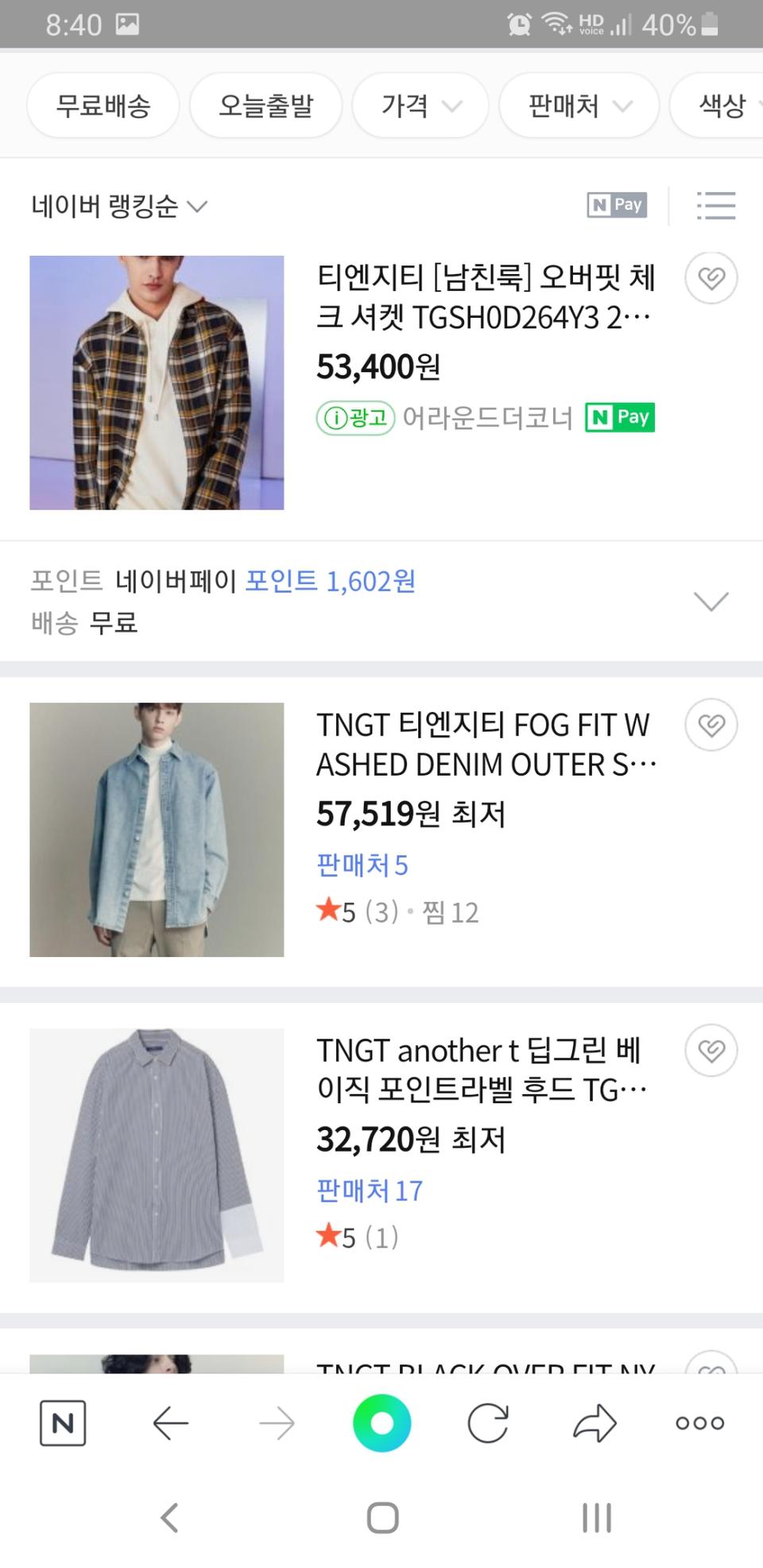The image size is (763, 1568).
Task: Toggle the N Pay filter
Action: [x=615, y=205]
